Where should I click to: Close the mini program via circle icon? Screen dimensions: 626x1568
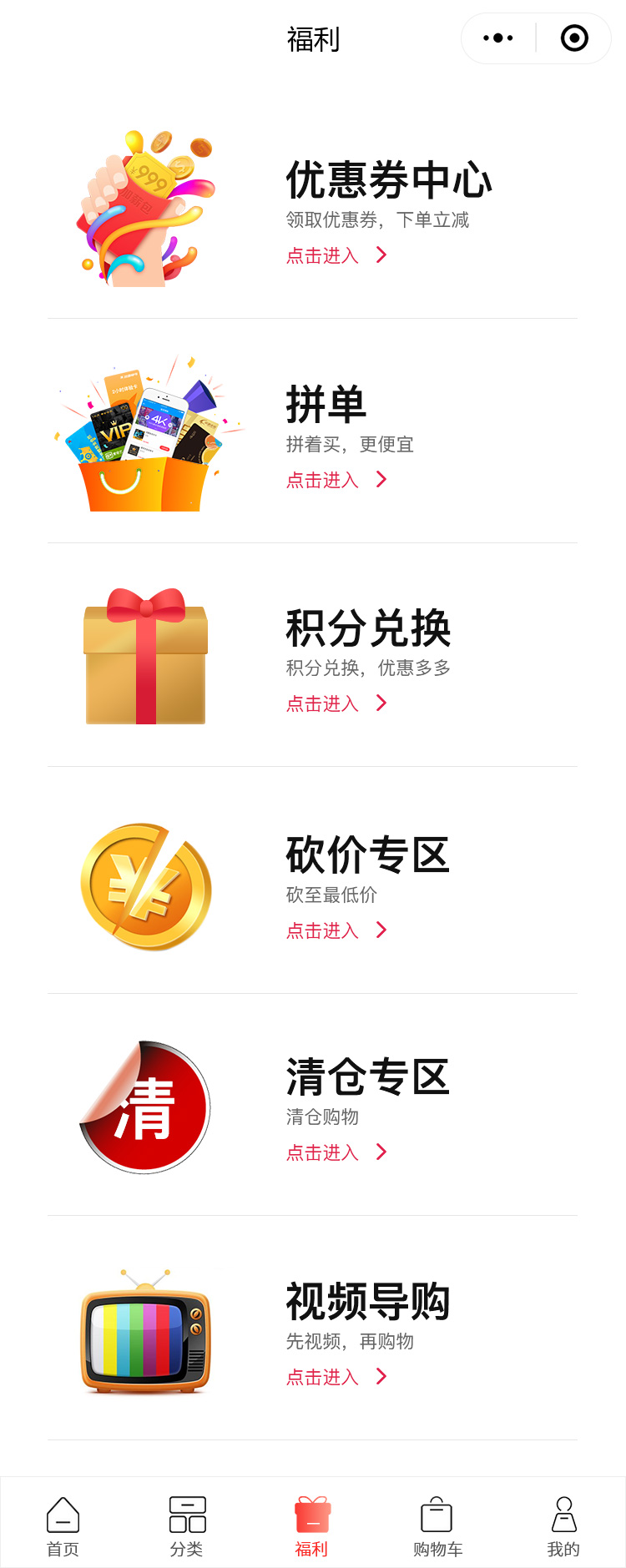[574, 38]
